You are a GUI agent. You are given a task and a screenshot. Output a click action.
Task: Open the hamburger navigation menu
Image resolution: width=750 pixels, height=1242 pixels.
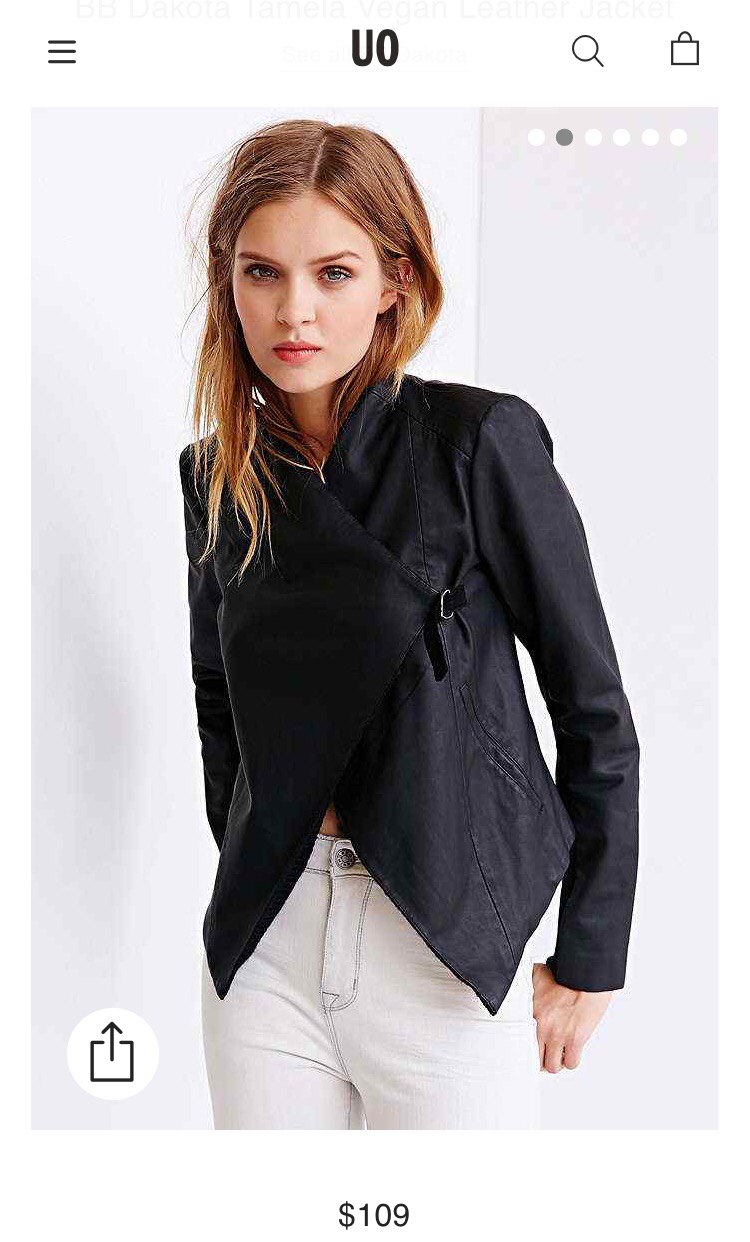pos(62,51)
